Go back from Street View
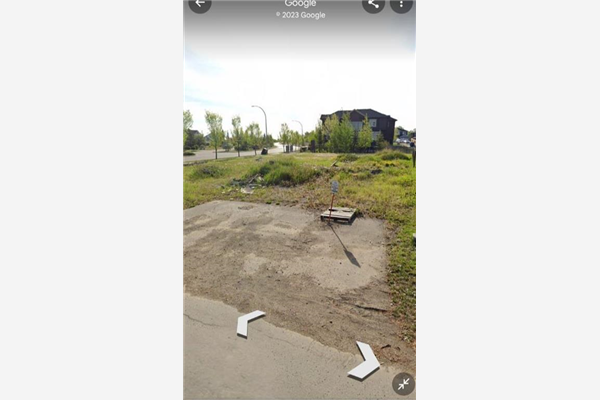Image resolution: width=600 pixels, height=400 pixels. 200,4
